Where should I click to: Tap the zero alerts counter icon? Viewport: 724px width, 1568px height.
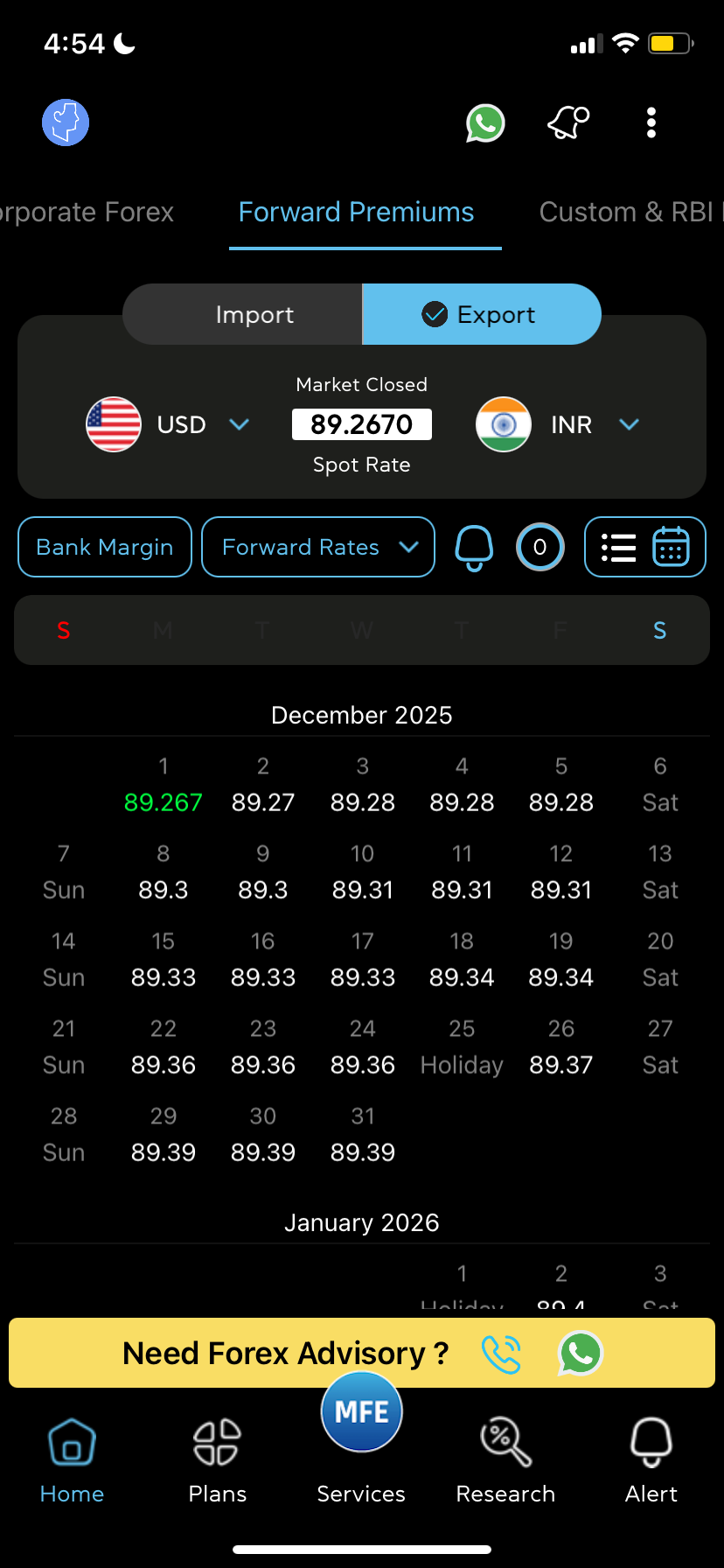(x=540, y=546)
